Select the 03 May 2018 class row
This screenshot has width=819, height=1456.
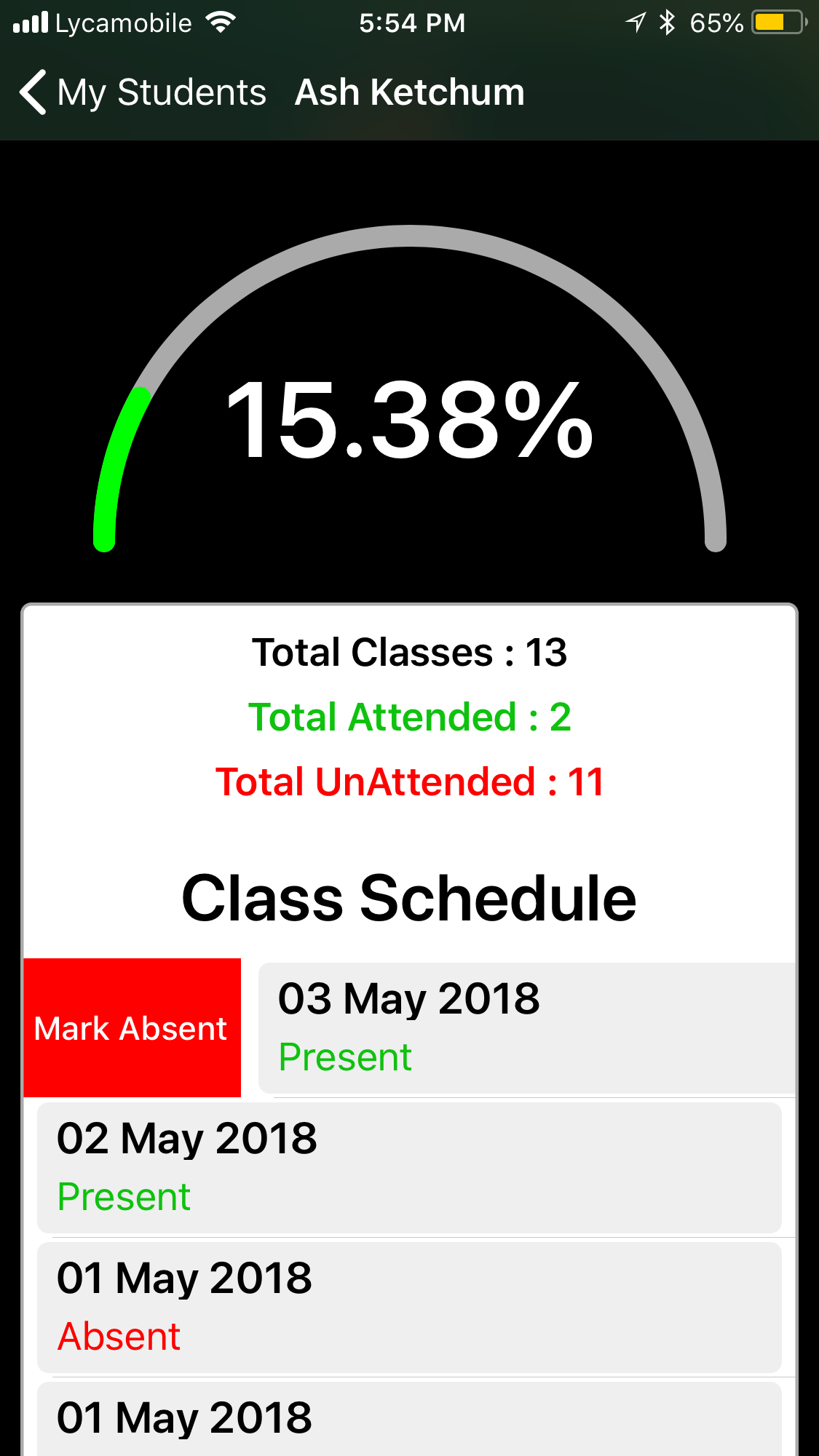pos(527,1028)
